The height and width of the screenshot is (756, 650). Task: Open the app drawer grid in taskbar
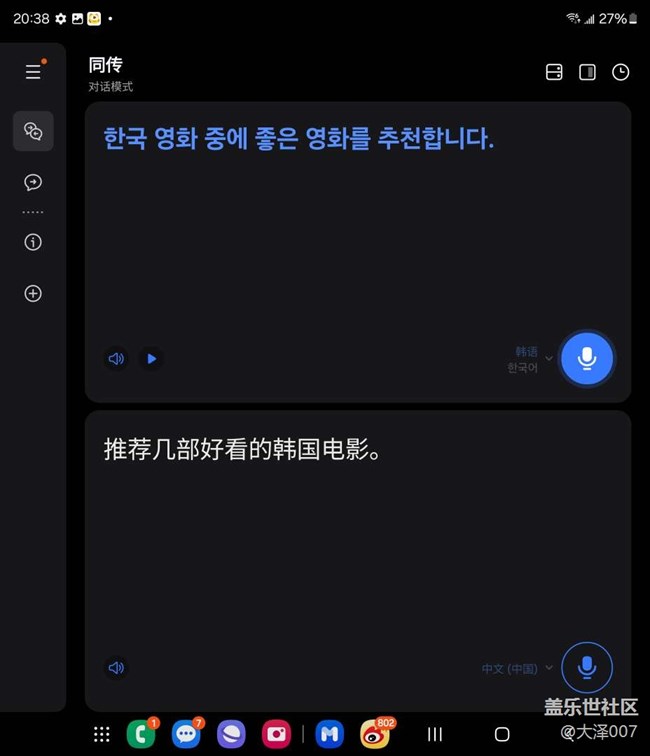101,734
